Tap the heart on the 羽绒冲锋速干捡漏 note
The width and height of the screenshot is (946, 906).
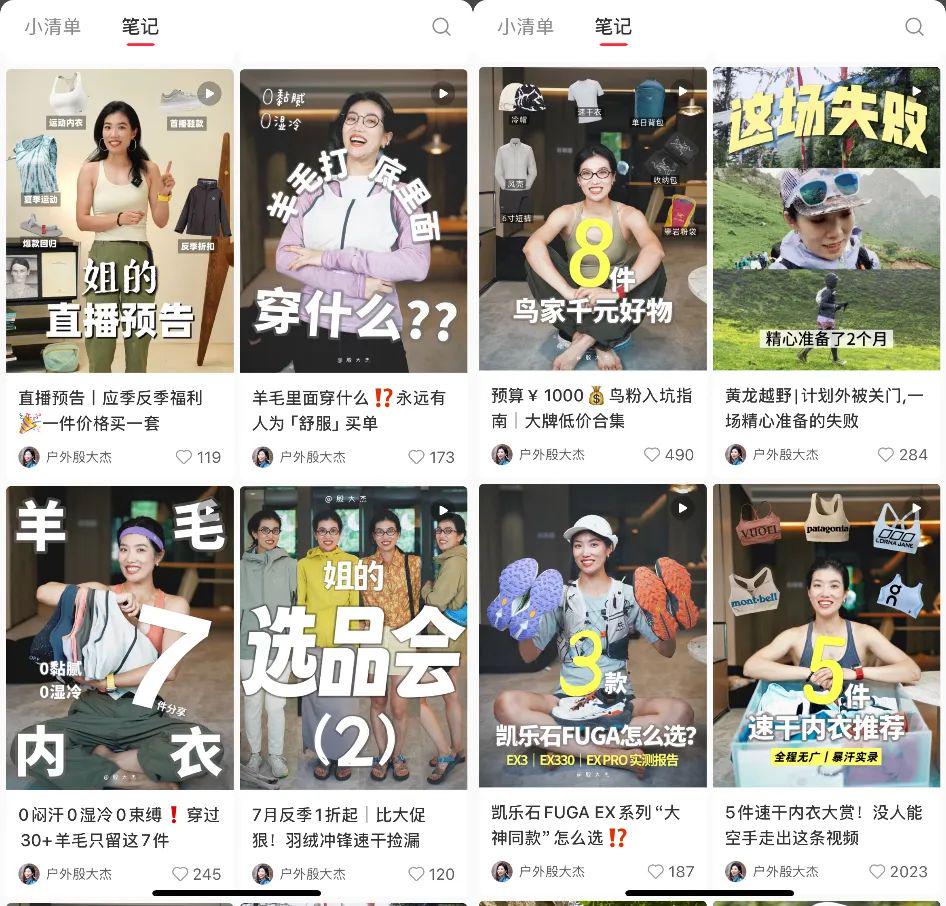click(x=417, y=874)
